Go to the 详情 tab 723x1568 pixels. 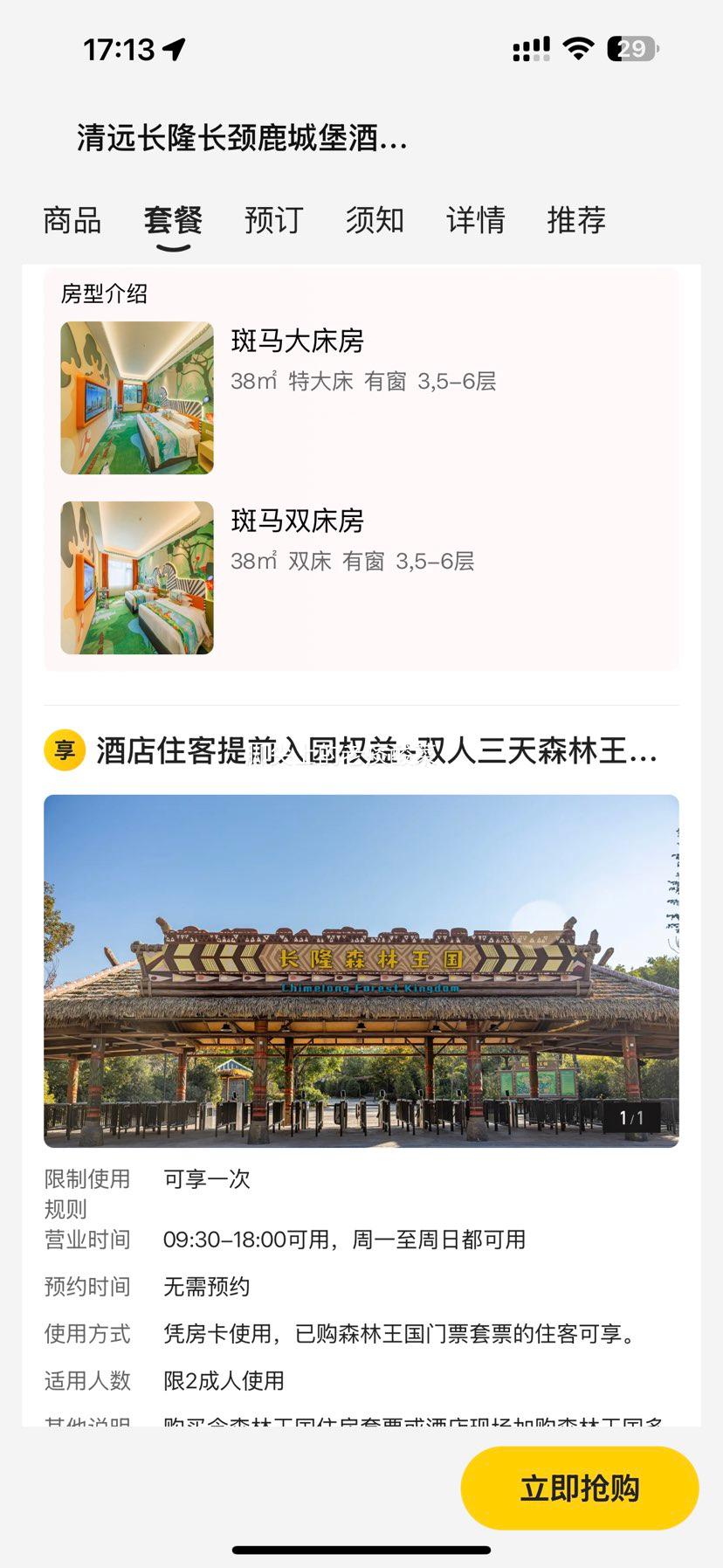point(475,220)
